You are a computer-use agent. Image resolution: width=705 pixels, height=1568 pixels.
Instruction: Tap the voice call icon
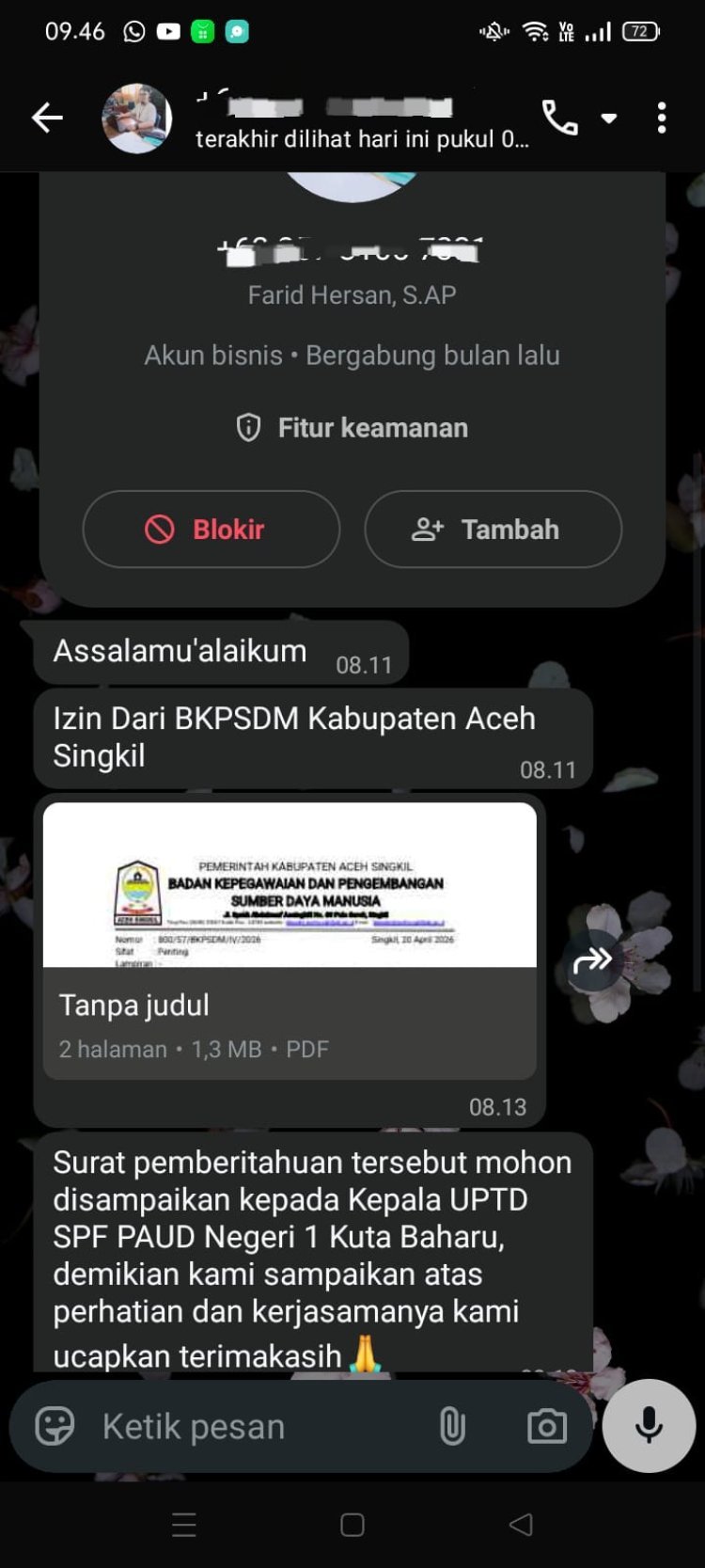[x=561, y=118]
